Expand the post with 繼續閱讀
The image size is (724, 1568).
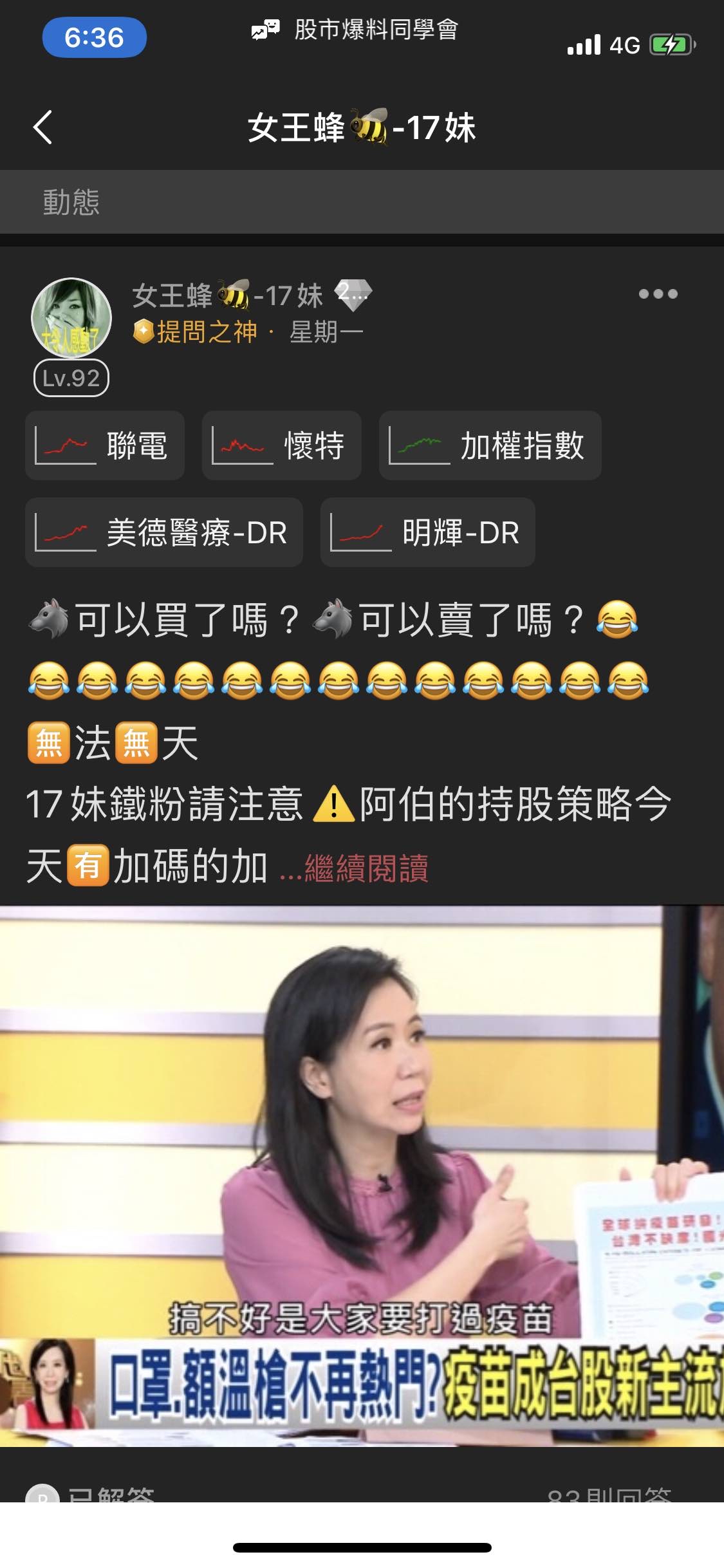point(366,868)
